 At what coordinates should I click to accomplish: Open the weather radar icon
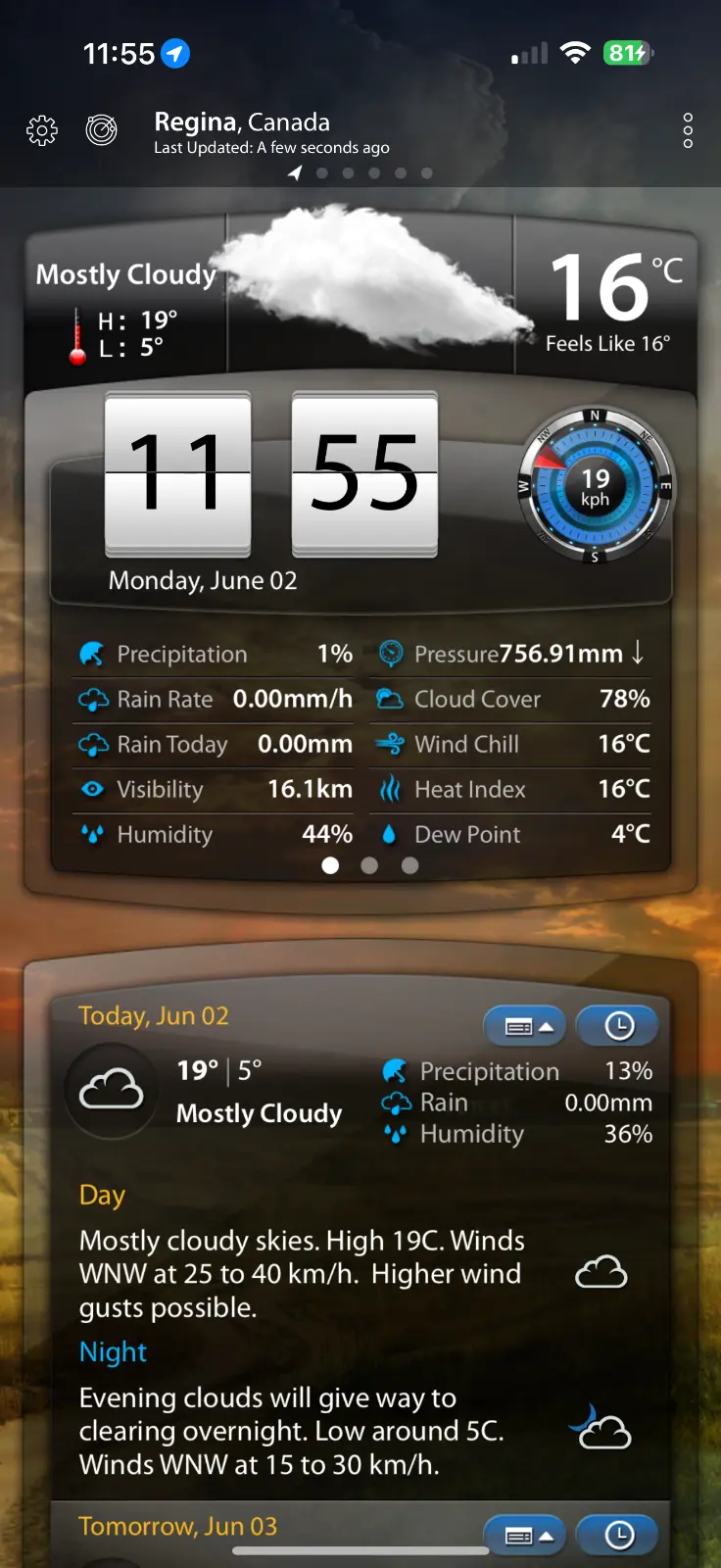pyautogui.click(x=101, y=129)
